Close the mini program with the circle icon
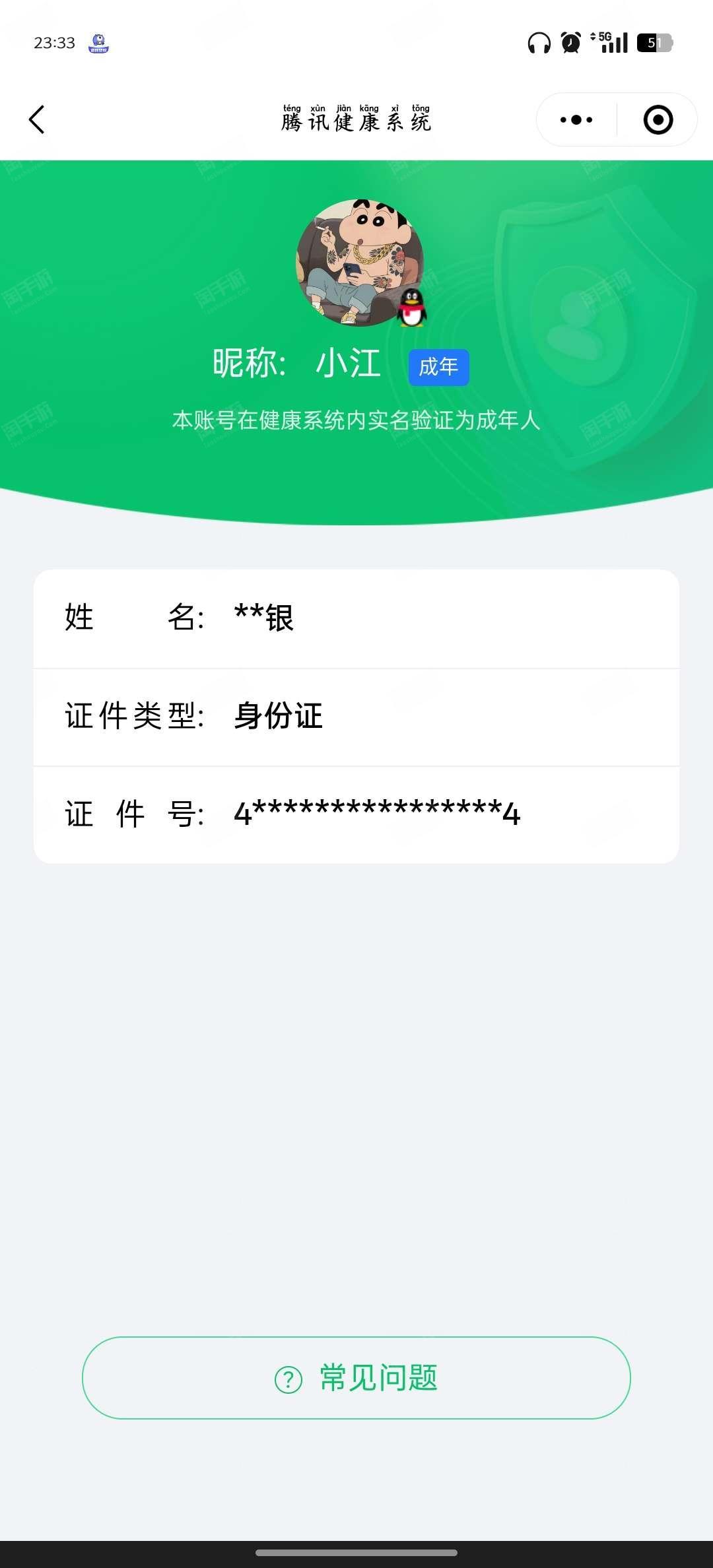Screen dimensions: 713x1568 [658, 119]
